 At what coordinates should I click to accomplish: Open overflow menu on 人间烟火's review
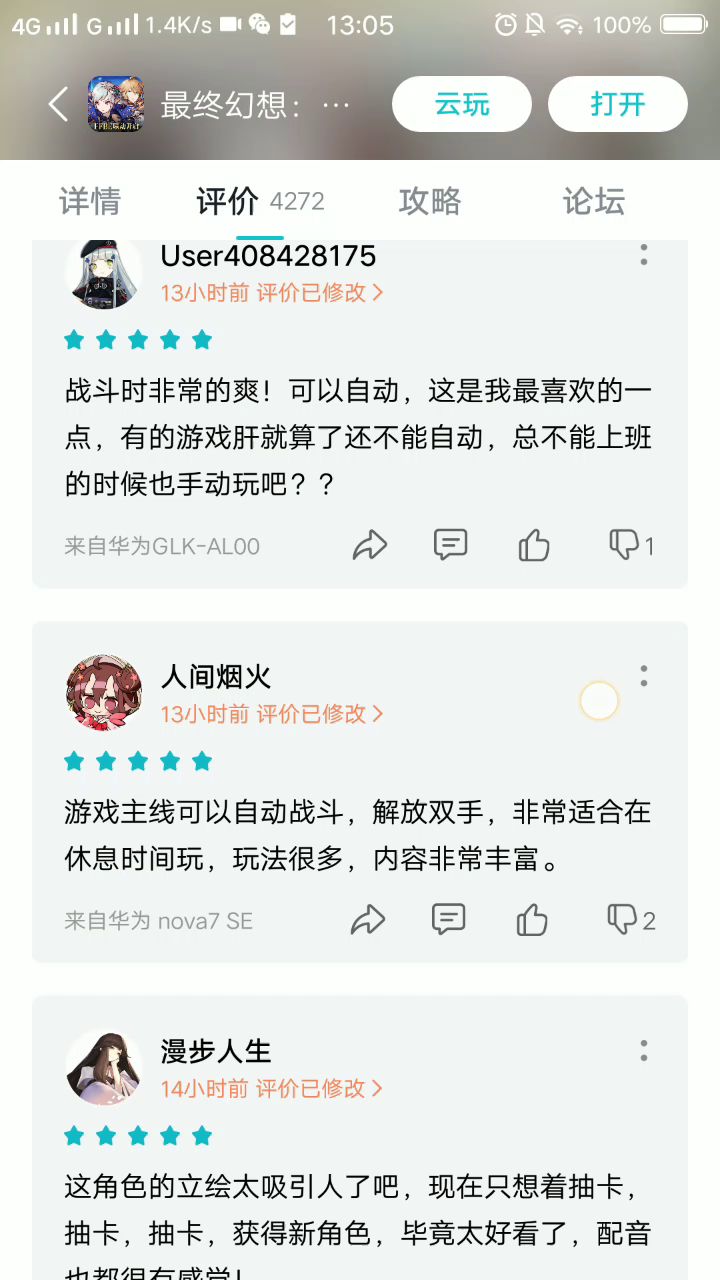pos(644,676)
